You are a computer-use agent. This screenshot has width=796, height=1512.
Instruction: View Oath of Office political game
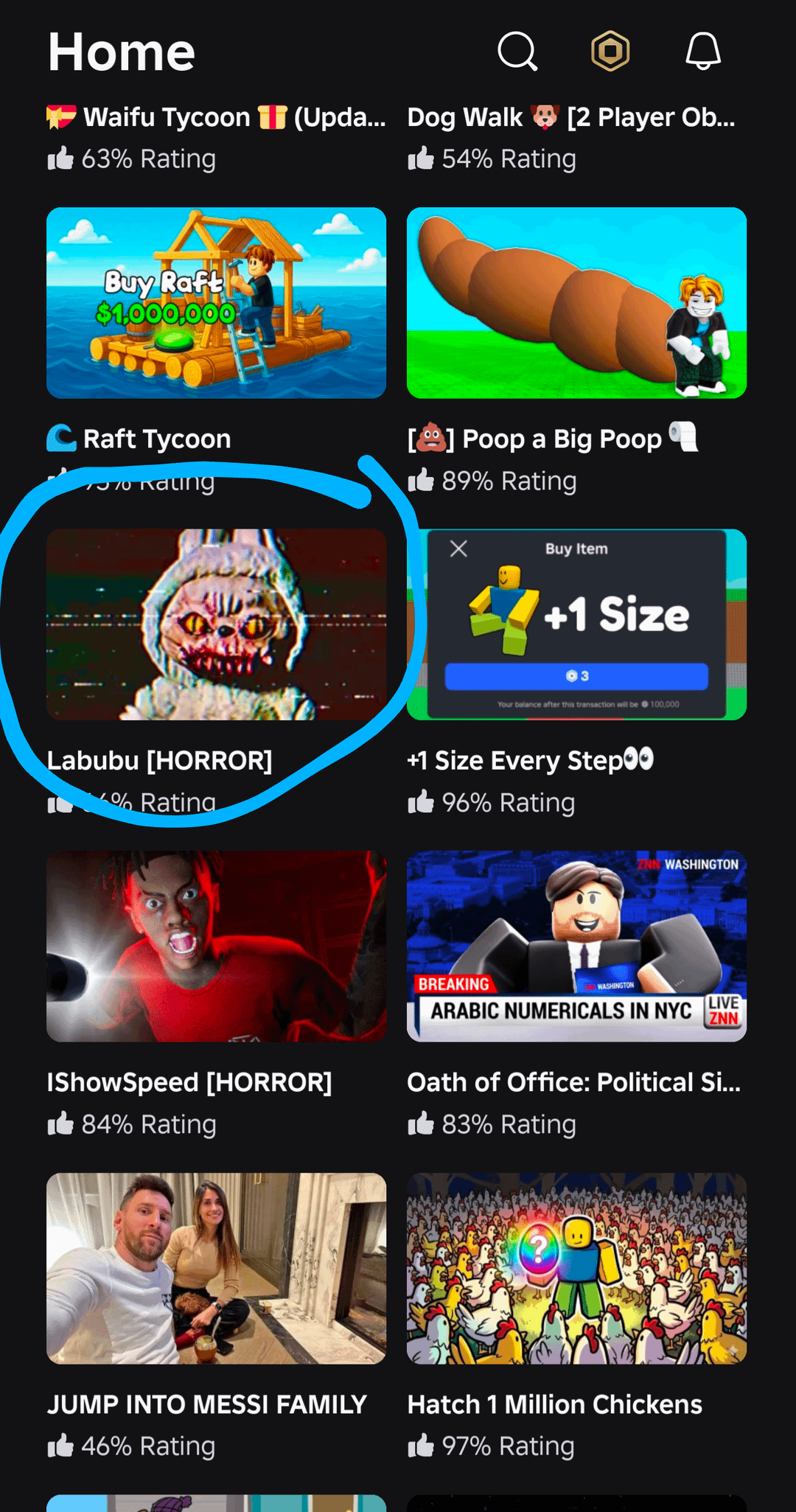click(x=576, y=946)
